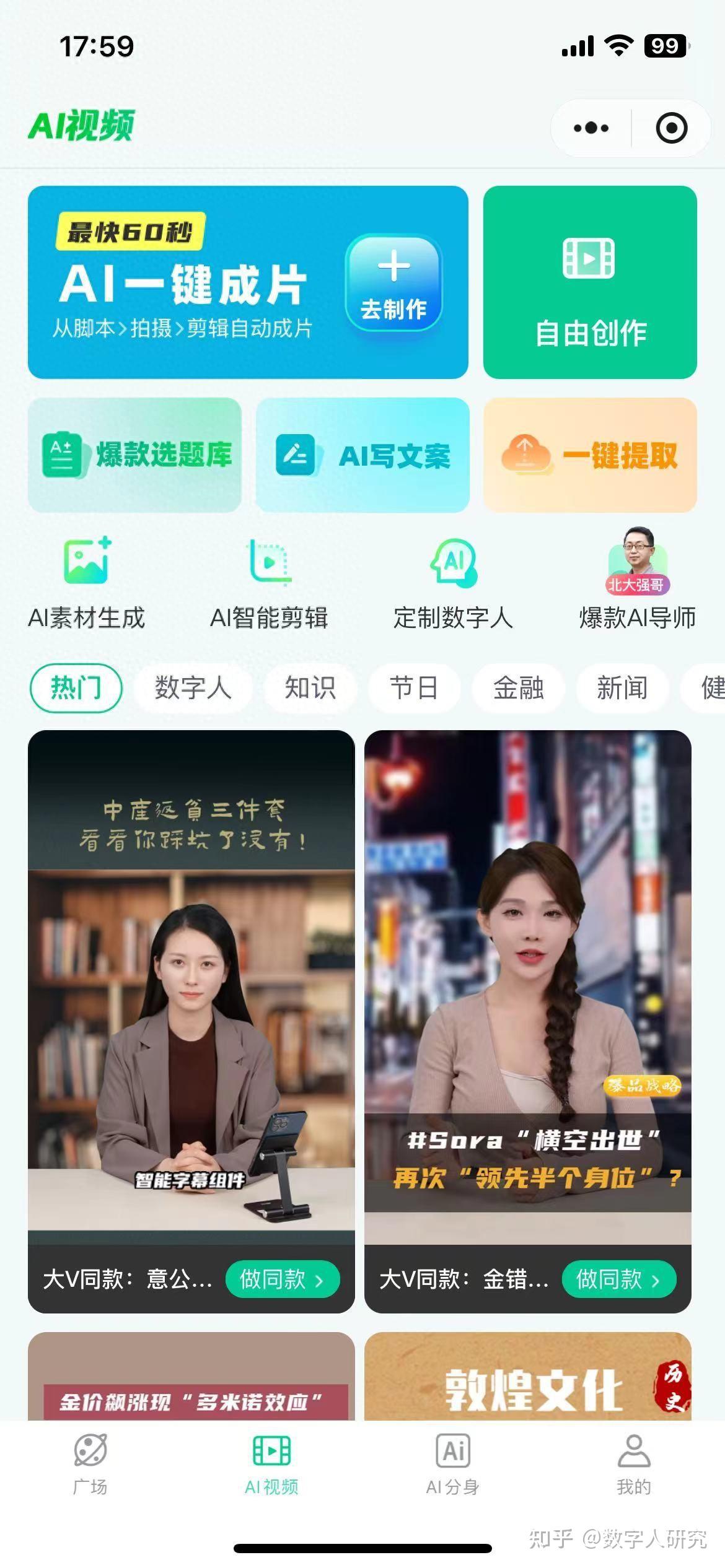Switch to the AI分身 tab
725x1568 pixels.
(x=453, y=1468)
